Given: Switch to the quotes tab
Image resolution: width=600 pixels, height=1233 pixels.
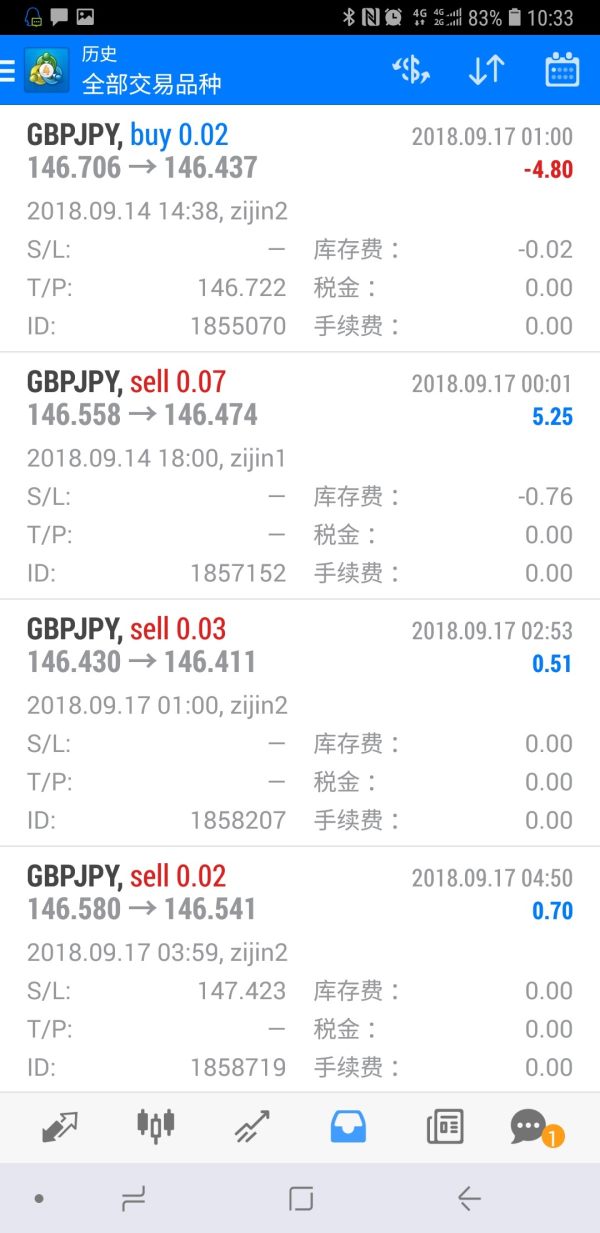Looking at the screenshot, I should 59,1127.
